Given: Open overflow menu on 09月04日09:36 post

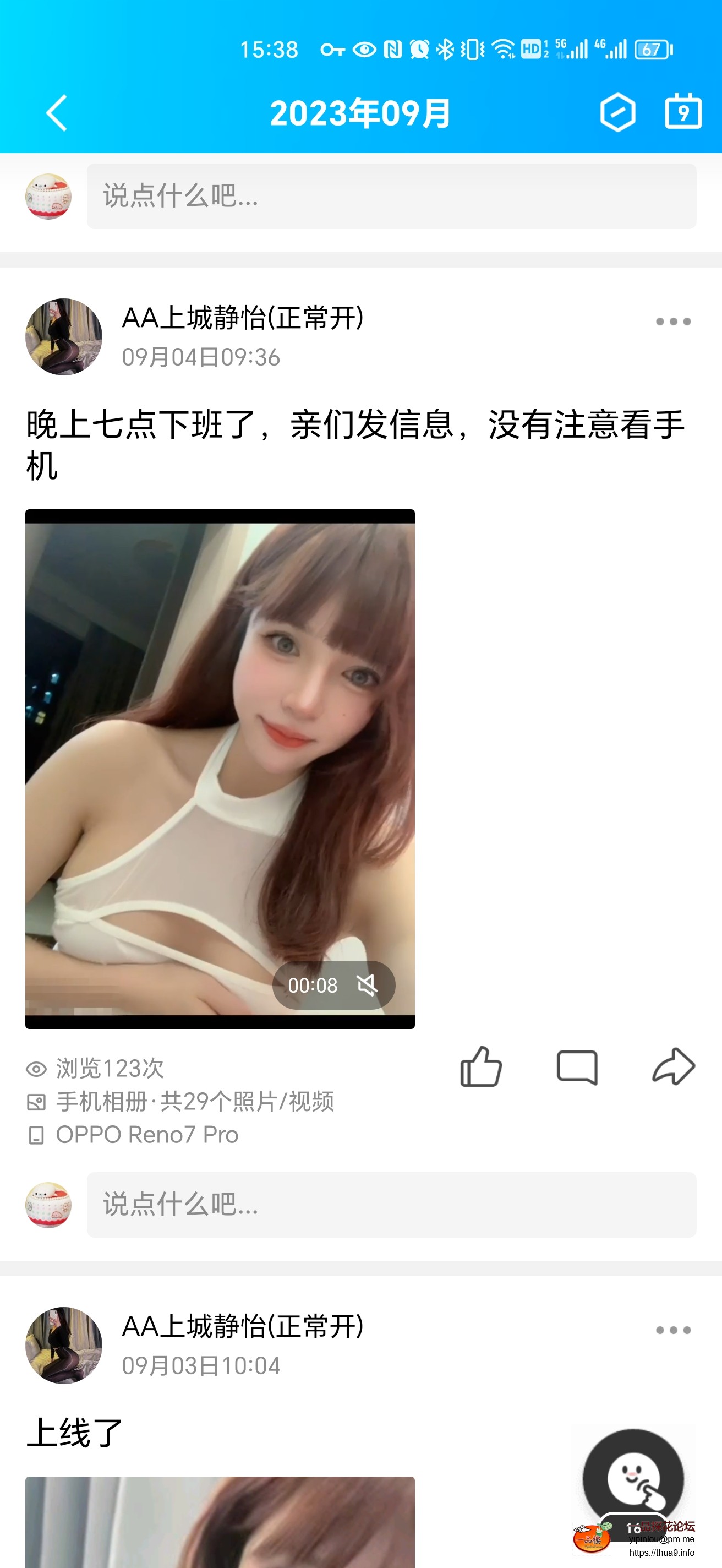Looking at the screenshot, I should coord(672,322).
